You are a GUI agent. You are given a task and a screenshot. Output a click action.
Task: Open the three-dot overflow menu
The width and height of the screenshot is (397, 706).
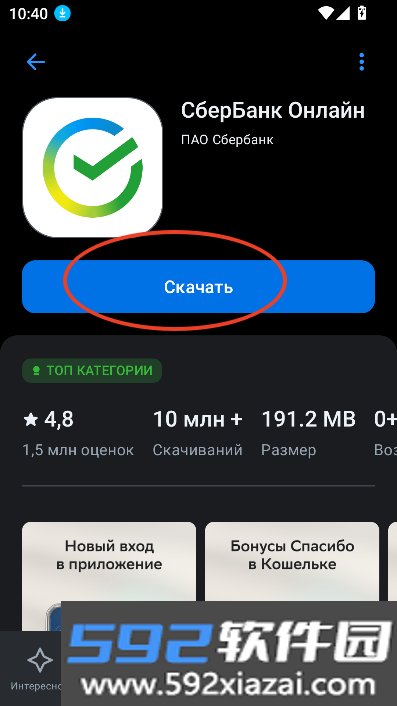click(361, 62)
